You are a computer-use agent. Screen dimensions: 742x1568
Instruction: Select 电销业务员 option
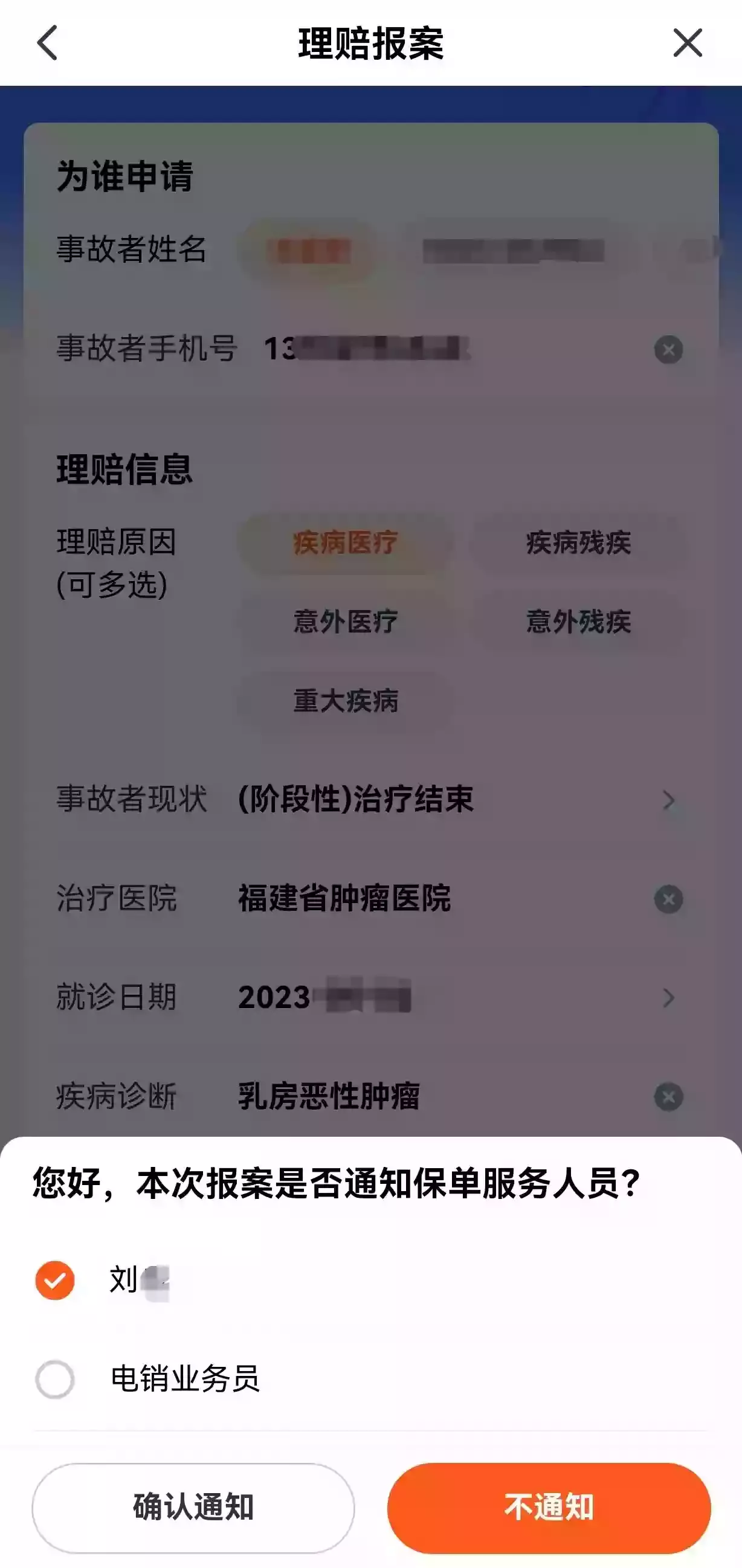point(55,1380)
